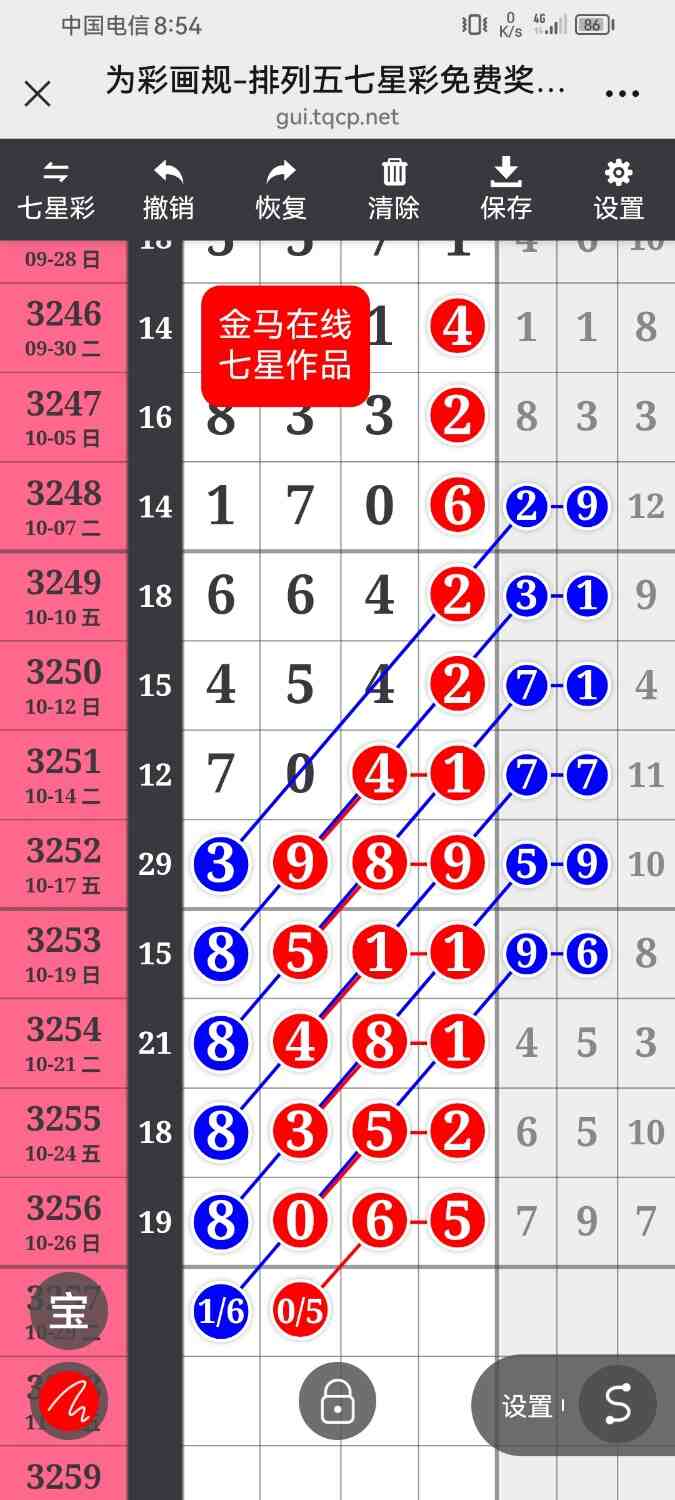Clear all marks with 清除
This screenshot has width=675, height=1500.
click(x=394, y=190)
